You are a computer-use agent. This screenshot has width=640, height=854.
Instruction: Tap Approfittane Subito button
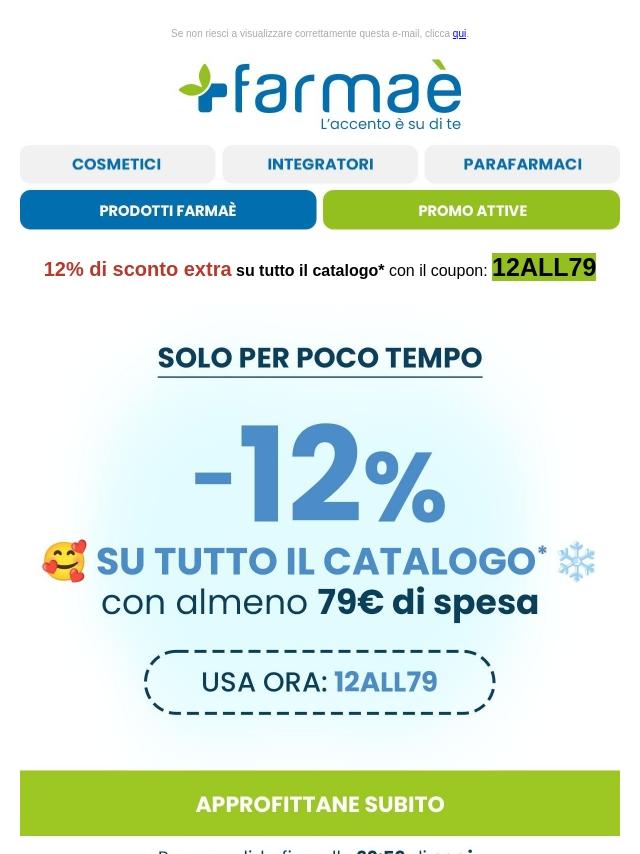[x=320, y=803]
